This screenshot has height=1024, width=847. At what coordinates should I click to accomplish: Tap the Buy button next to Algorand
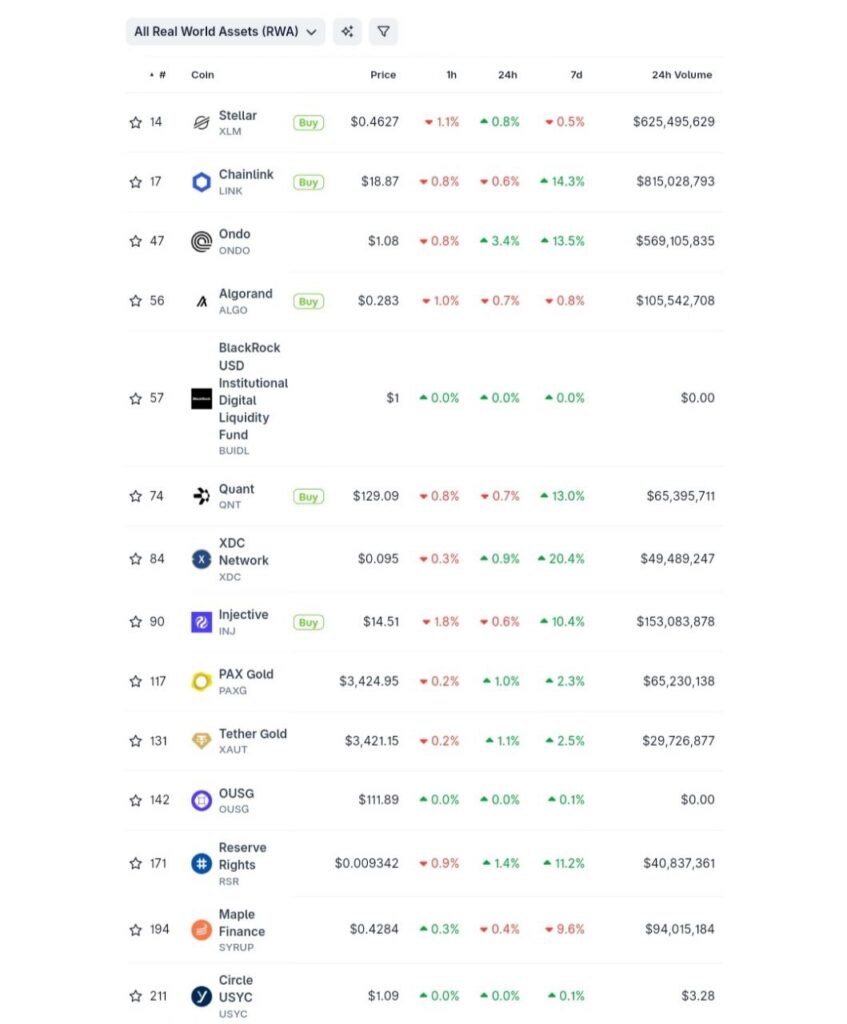pyautogui.click(x=308, y=301)
